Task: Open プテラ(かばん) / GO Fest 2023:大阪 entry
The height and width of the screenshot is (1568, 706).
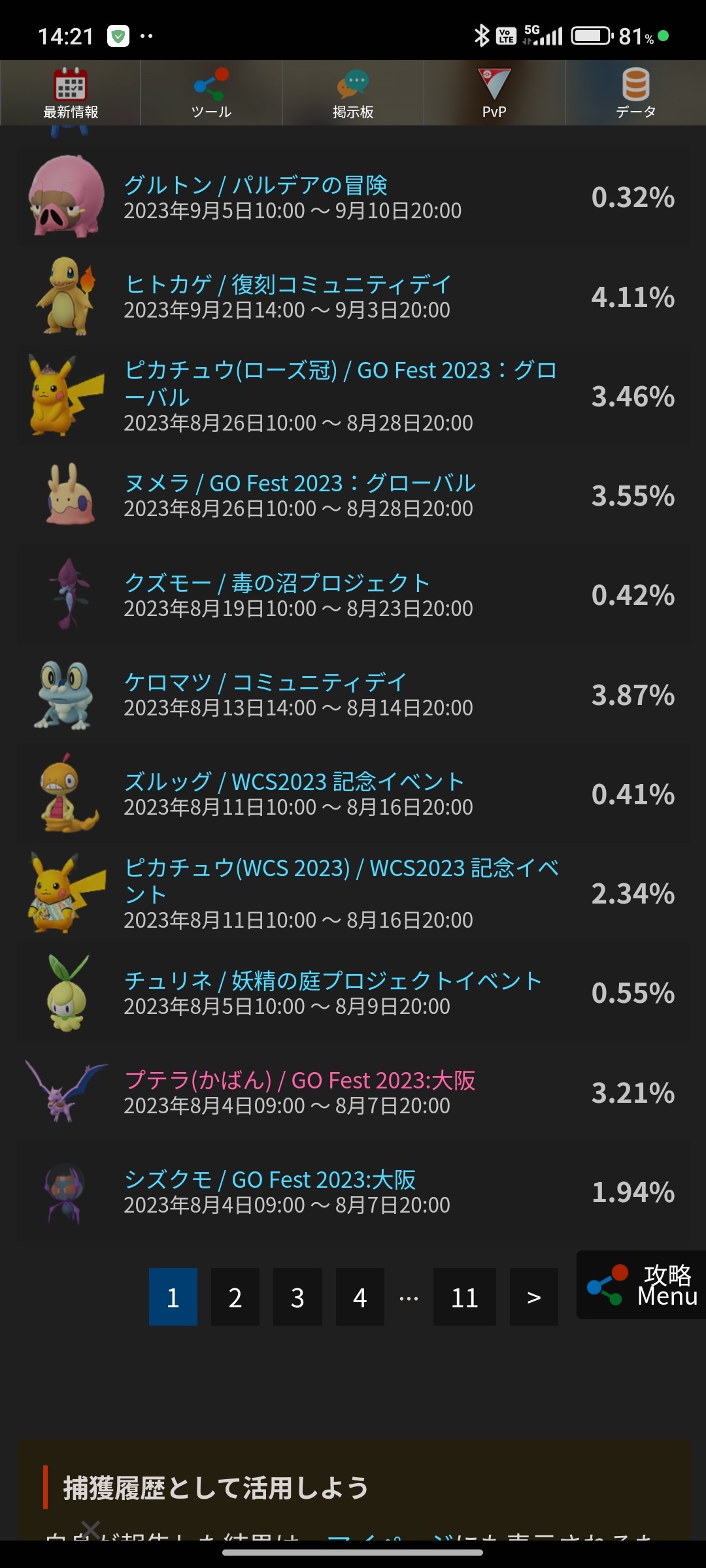Action: tap(299, 1081)
